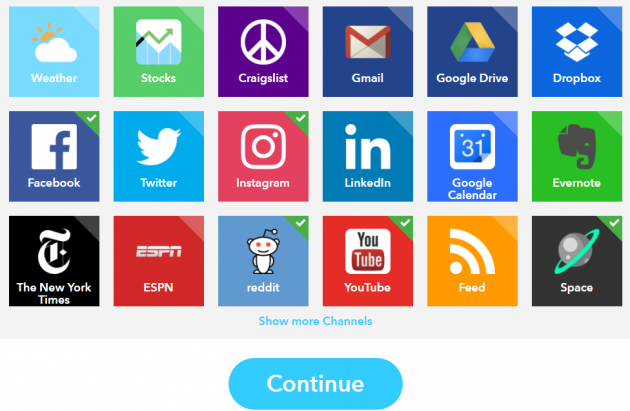This screenshot has height=411, width=630.
Task: Pick the Google Calendar channel
Action: [x=472, y=155]
